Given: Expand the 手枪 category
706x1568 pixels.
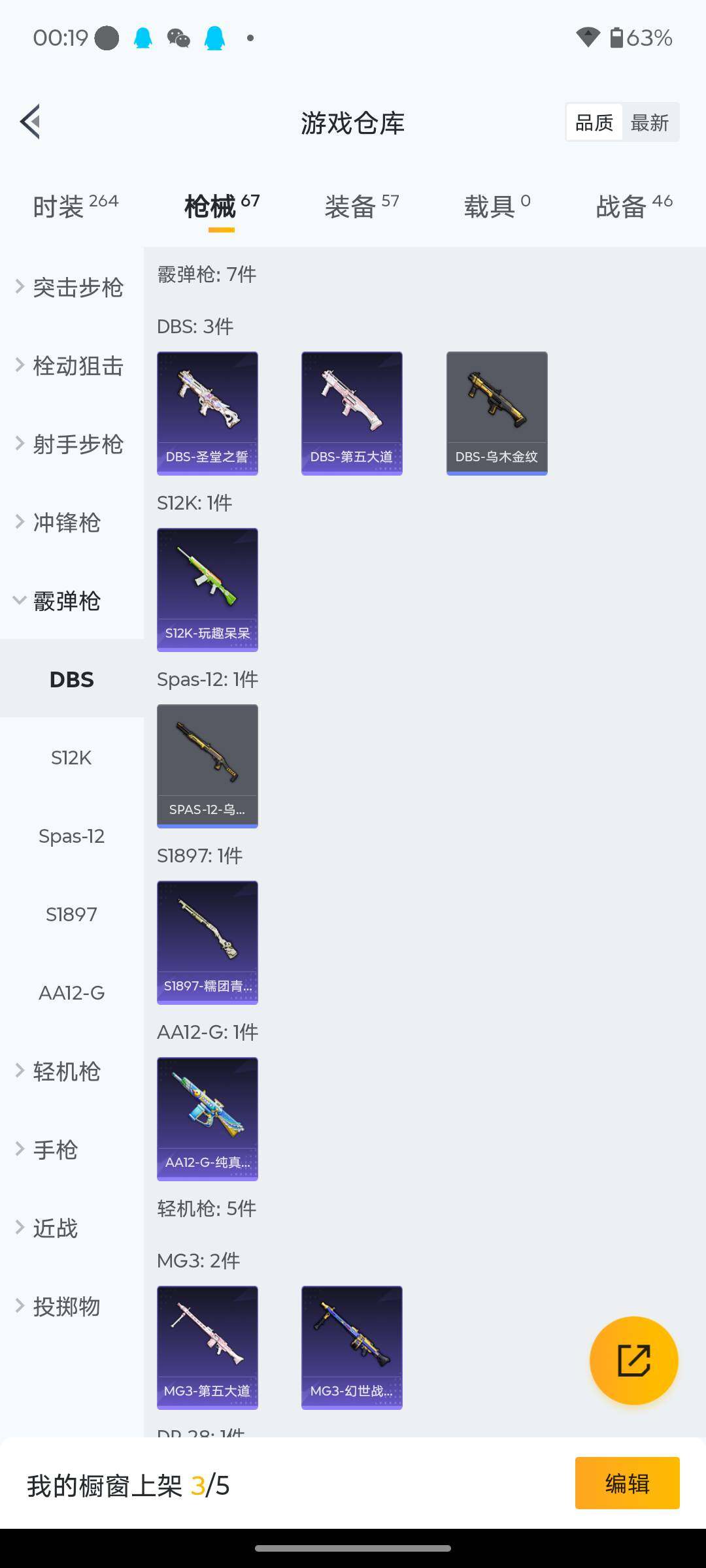Looking at the screenshot, I should point(56,1150).
